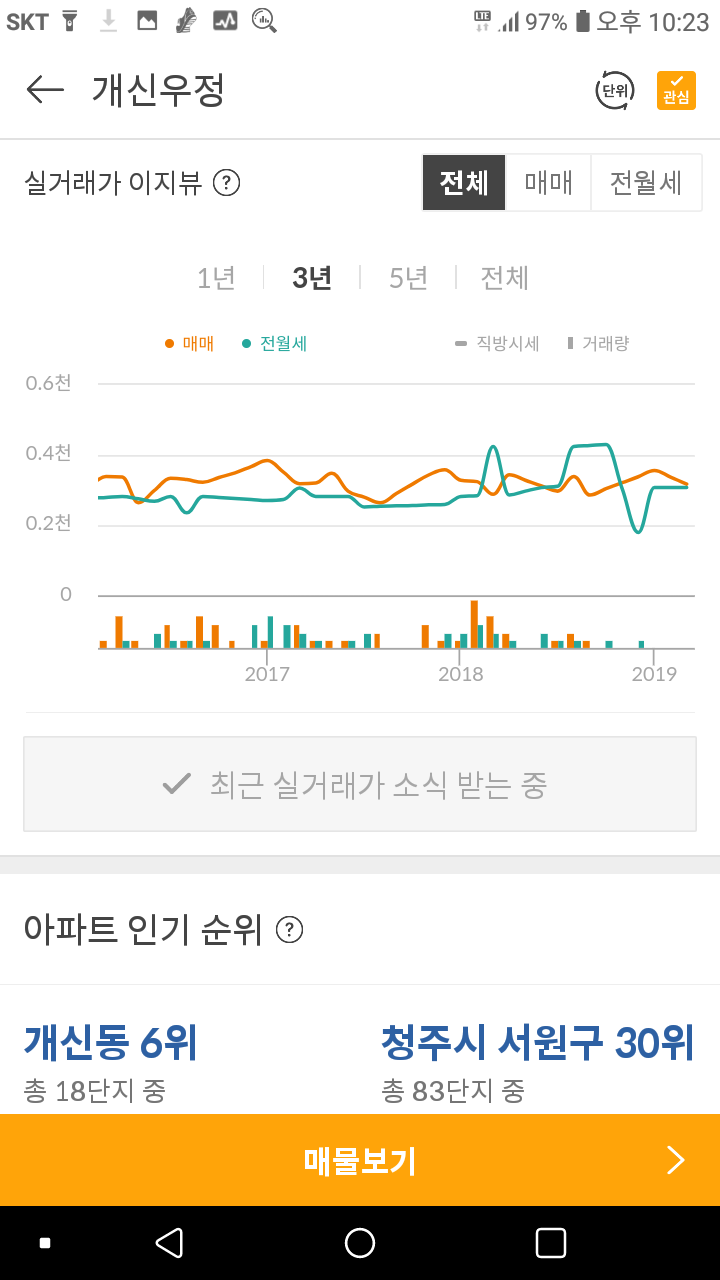The width and height of the screenshot is (720, 1280).
Task: Go back using the arrow
Action: pos(45,90)
